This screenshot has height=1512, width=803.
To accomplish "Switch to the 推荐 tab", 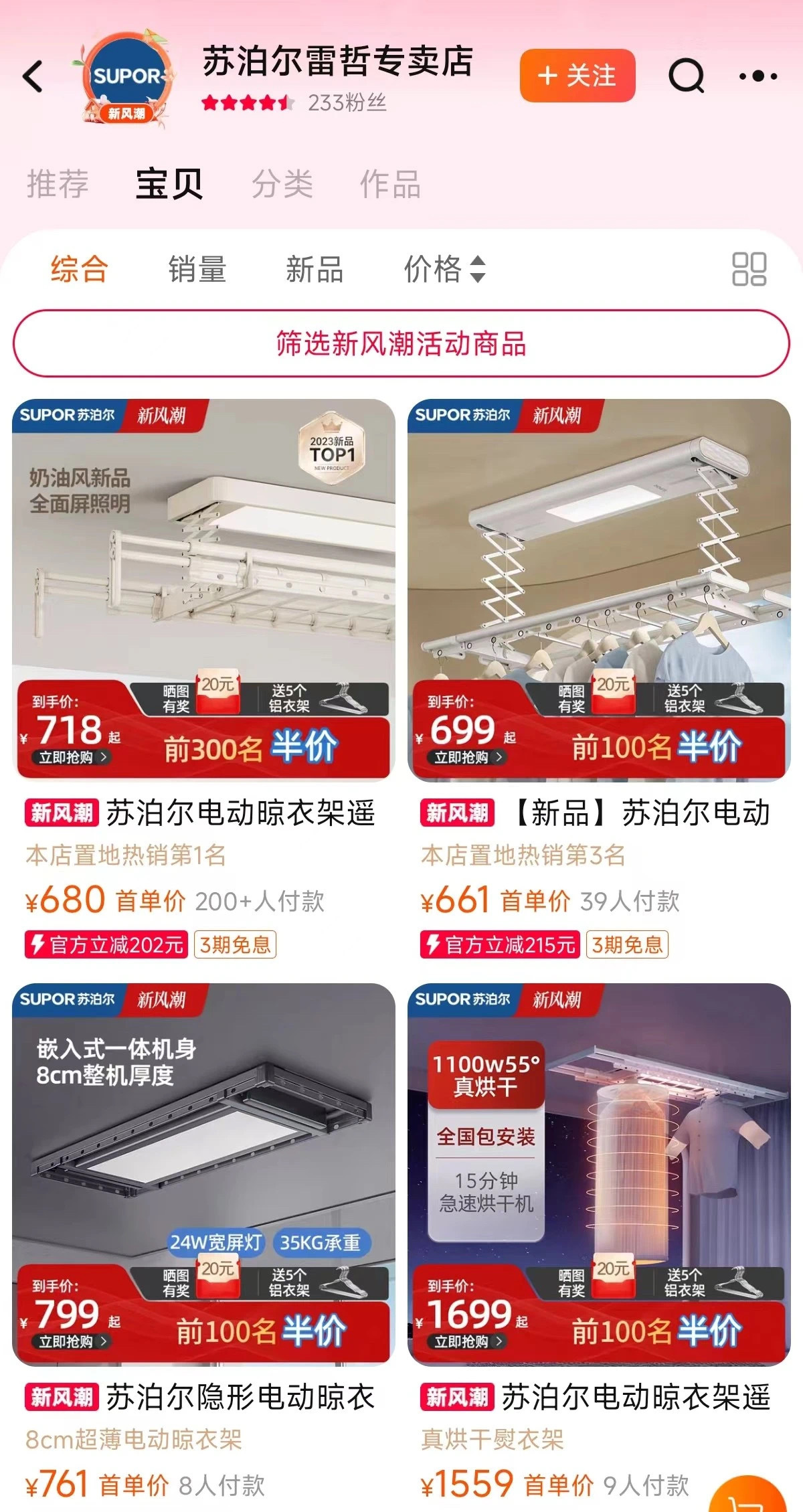I will (58, 184).
